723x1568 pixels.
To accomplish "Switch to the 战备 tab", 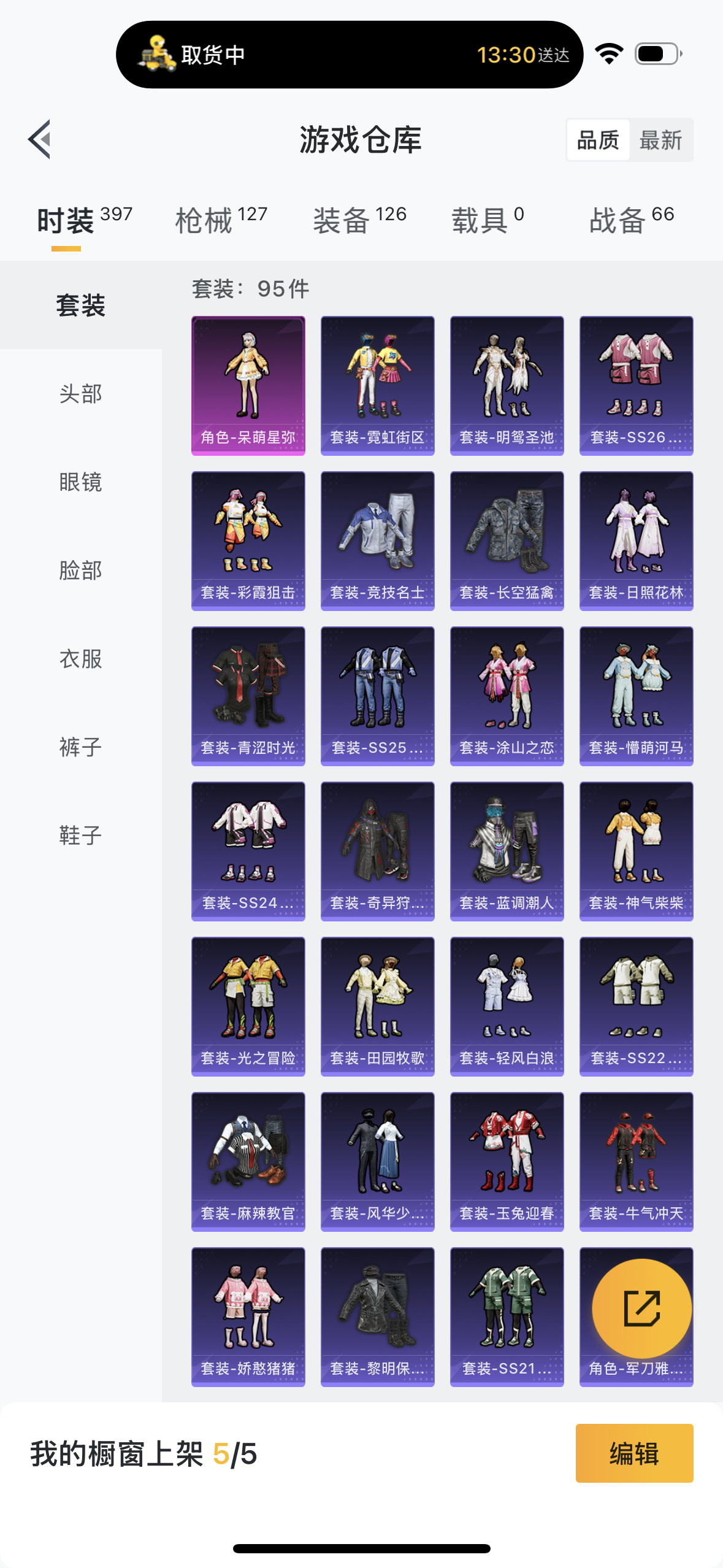I will [632, 220].
